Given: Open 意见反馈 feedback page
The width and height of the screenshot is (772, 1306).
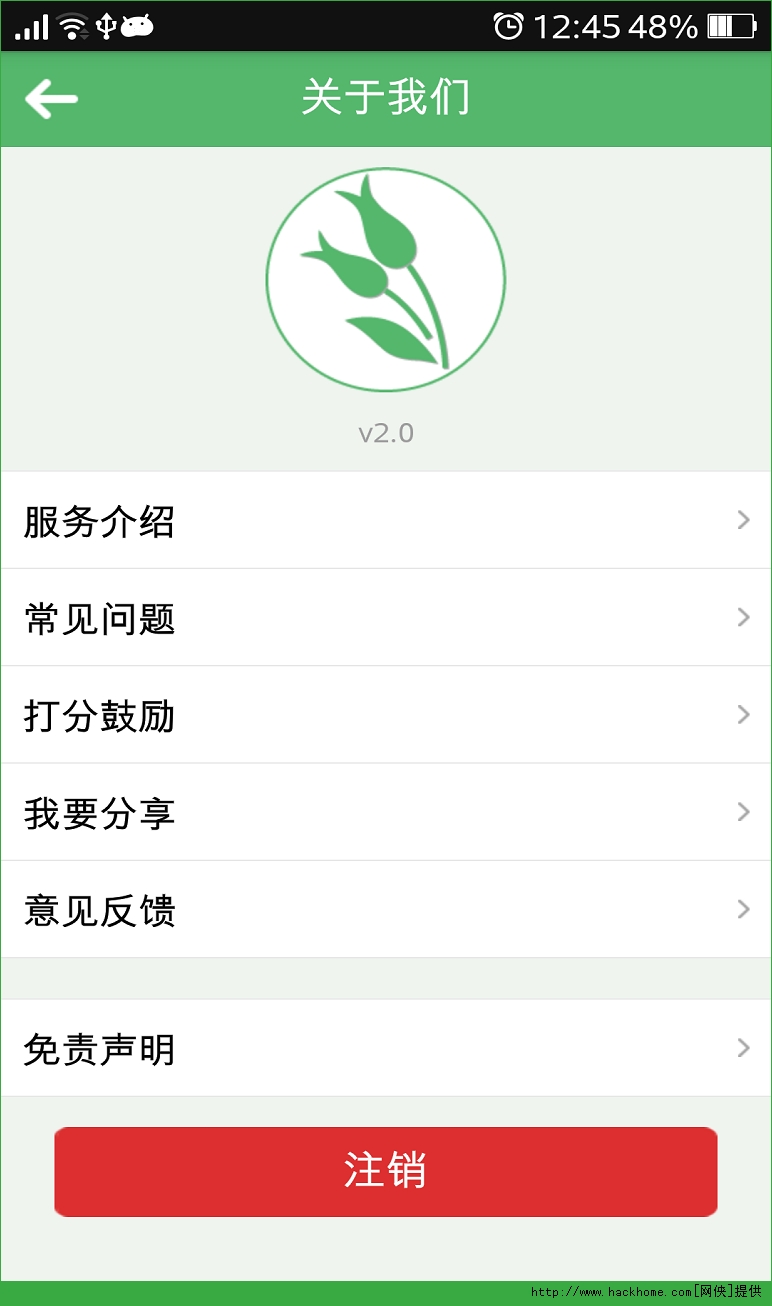Looking at the screenshot, I should tap(386, 909).
